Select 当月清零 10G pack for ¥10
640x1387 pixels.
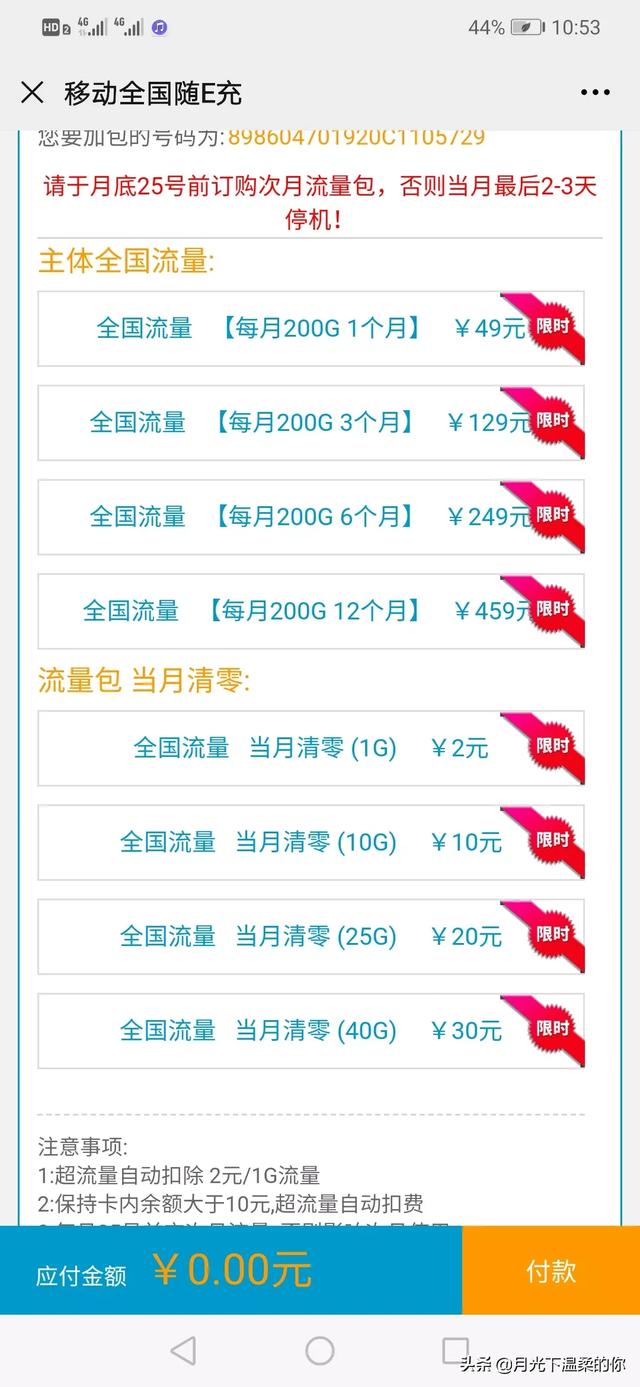pos(311,842)
